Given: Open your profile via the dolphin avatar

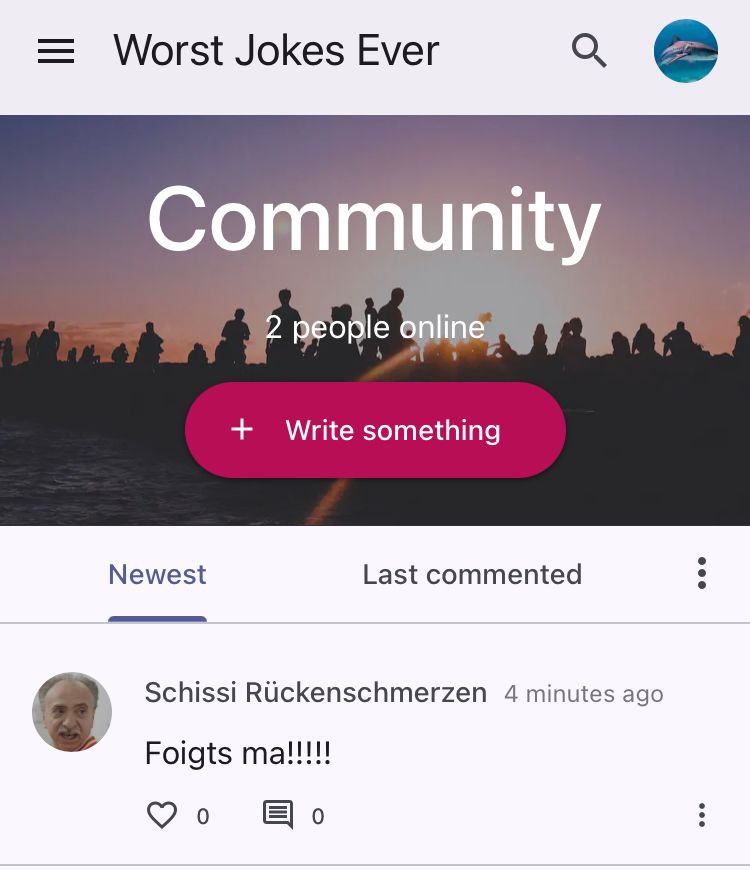Looking at the screenshot, I should click(685, 51).
